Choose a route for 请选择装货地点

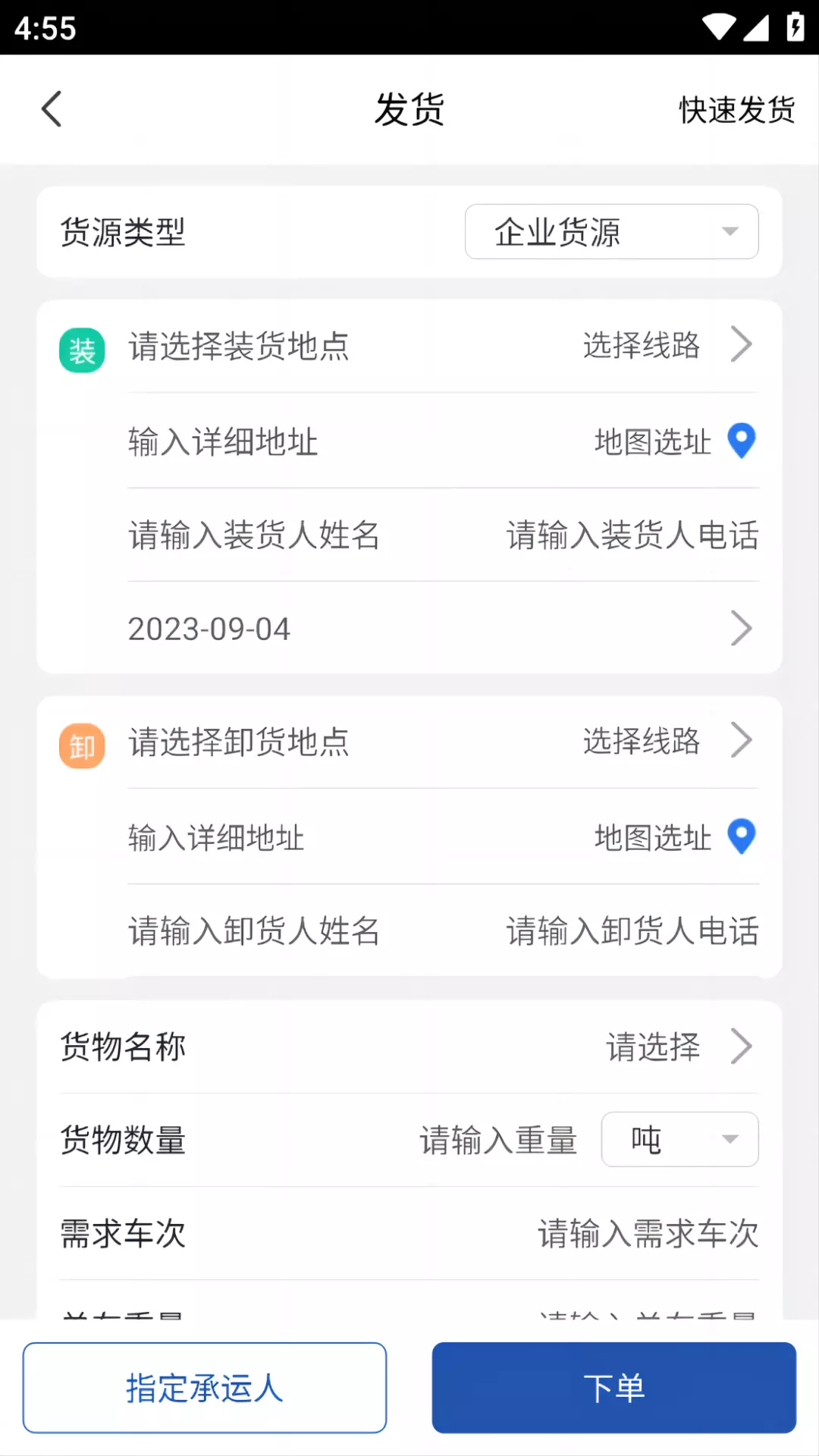667,345
